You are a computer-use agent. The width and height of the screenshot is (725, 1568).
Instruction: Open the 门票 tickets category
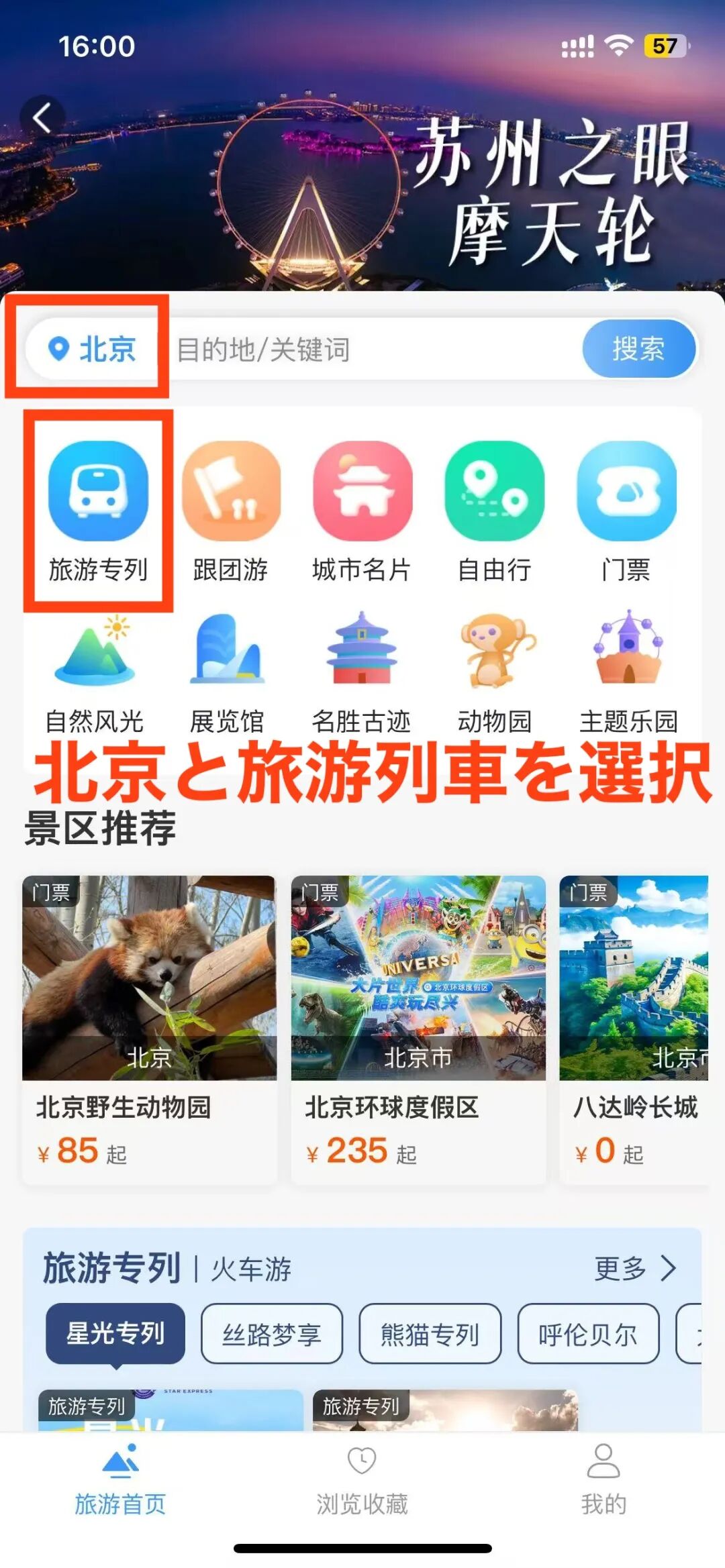pos(626,511)
